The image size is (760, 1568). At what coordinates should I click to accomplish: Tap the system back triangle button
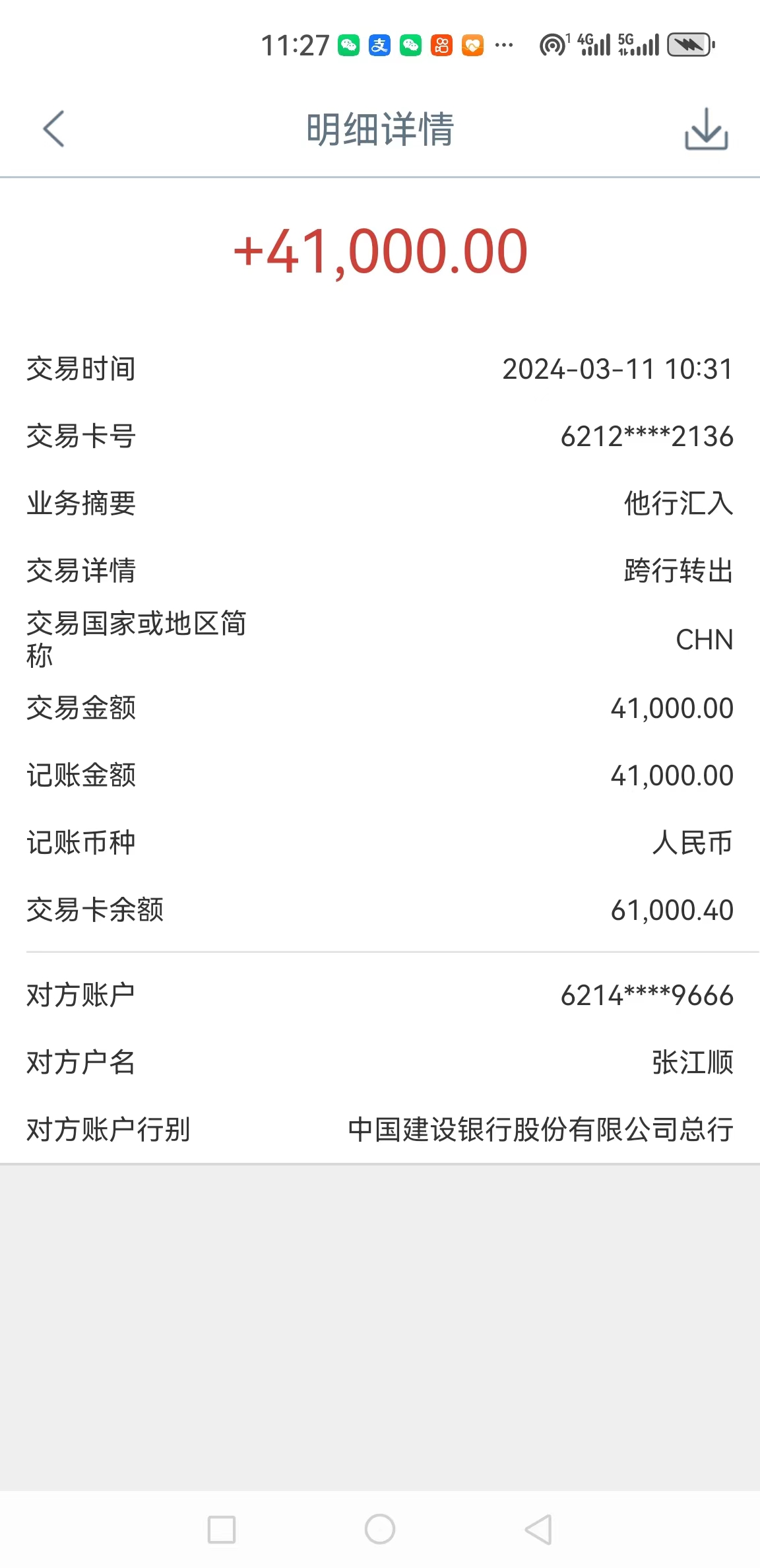(x=538, y=1529)
